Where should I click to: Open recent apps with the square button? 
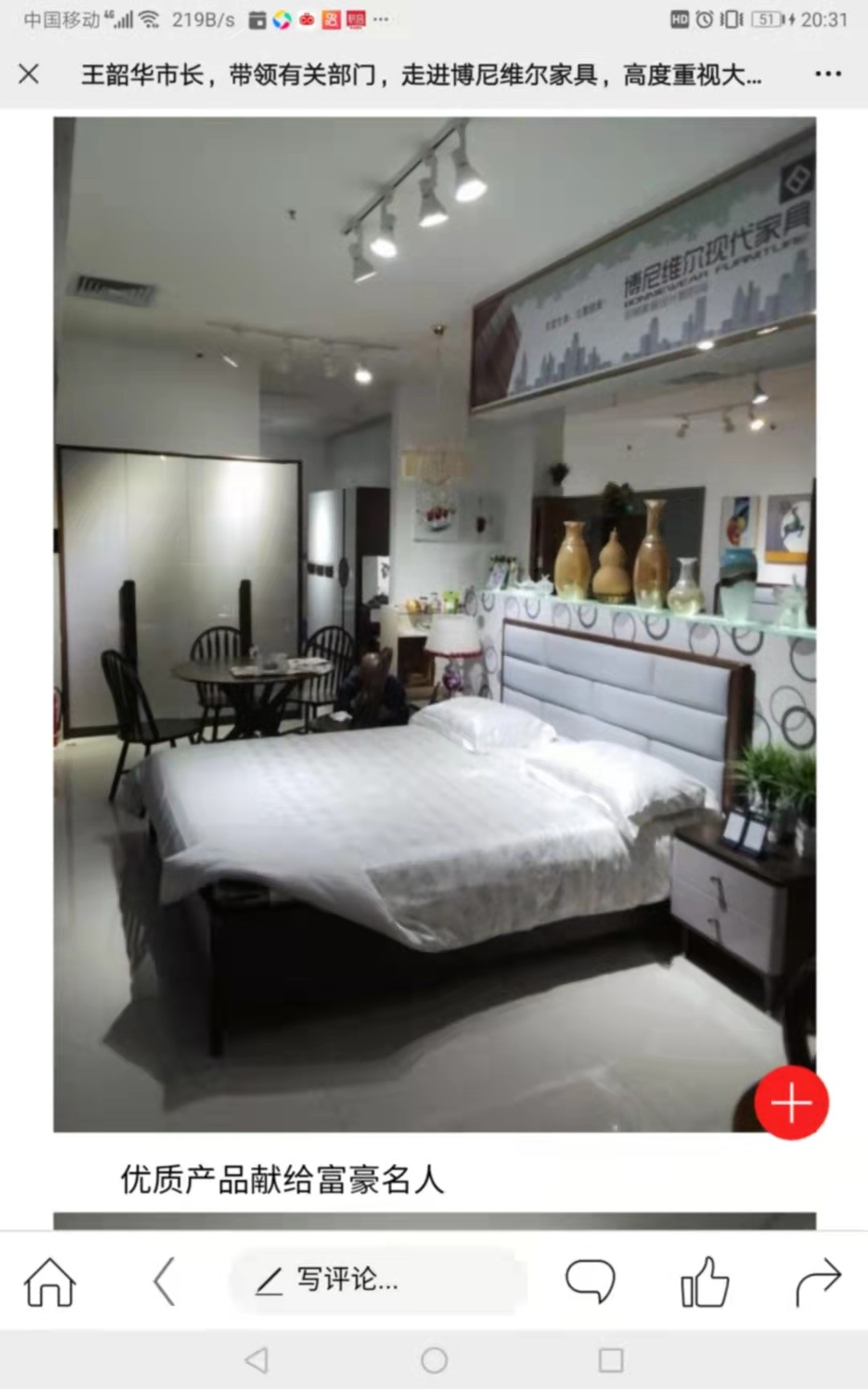tap(611, 1360)
